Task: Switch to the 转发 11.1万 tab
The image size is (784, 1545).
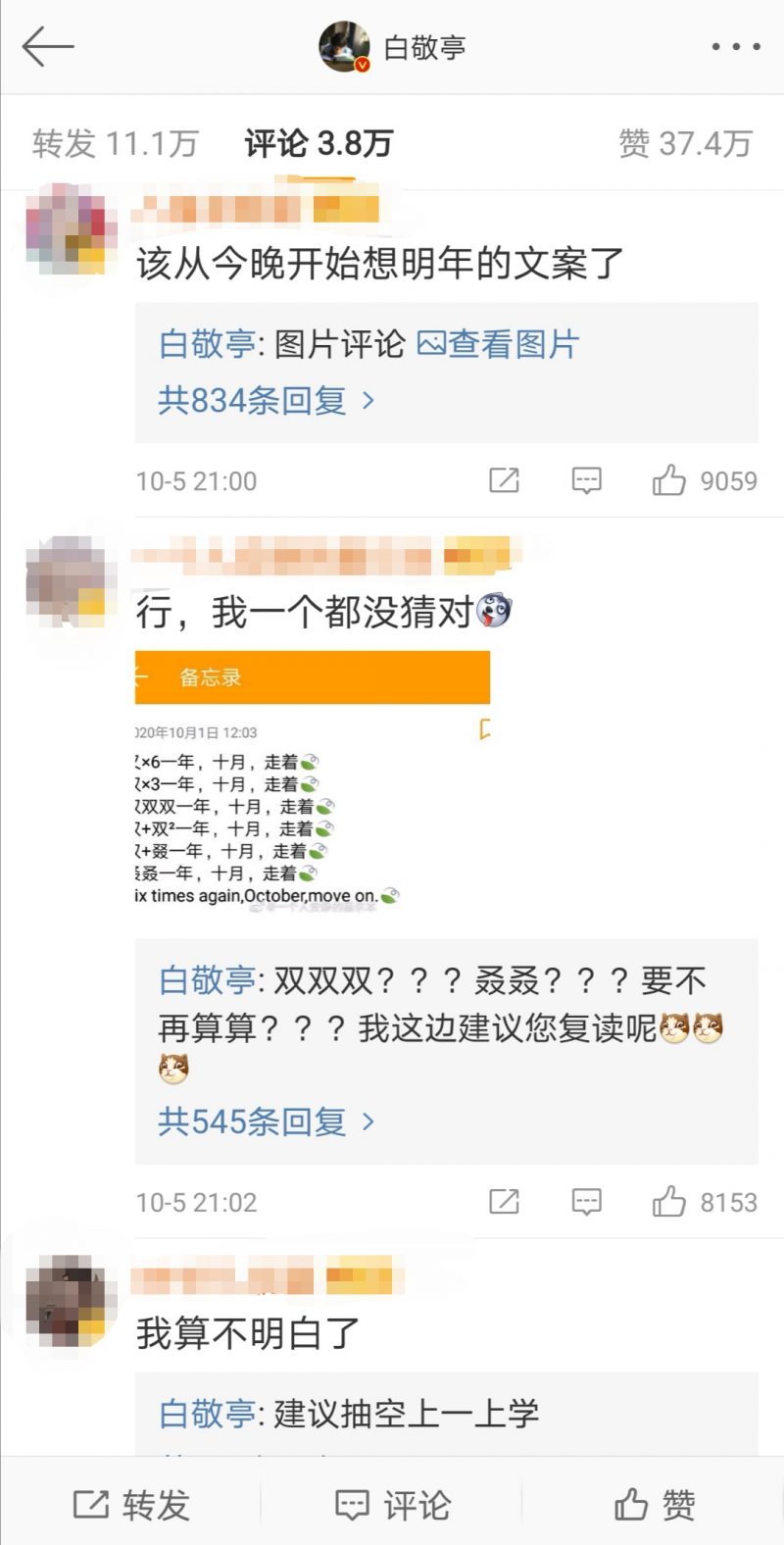Action: [115, 143]
